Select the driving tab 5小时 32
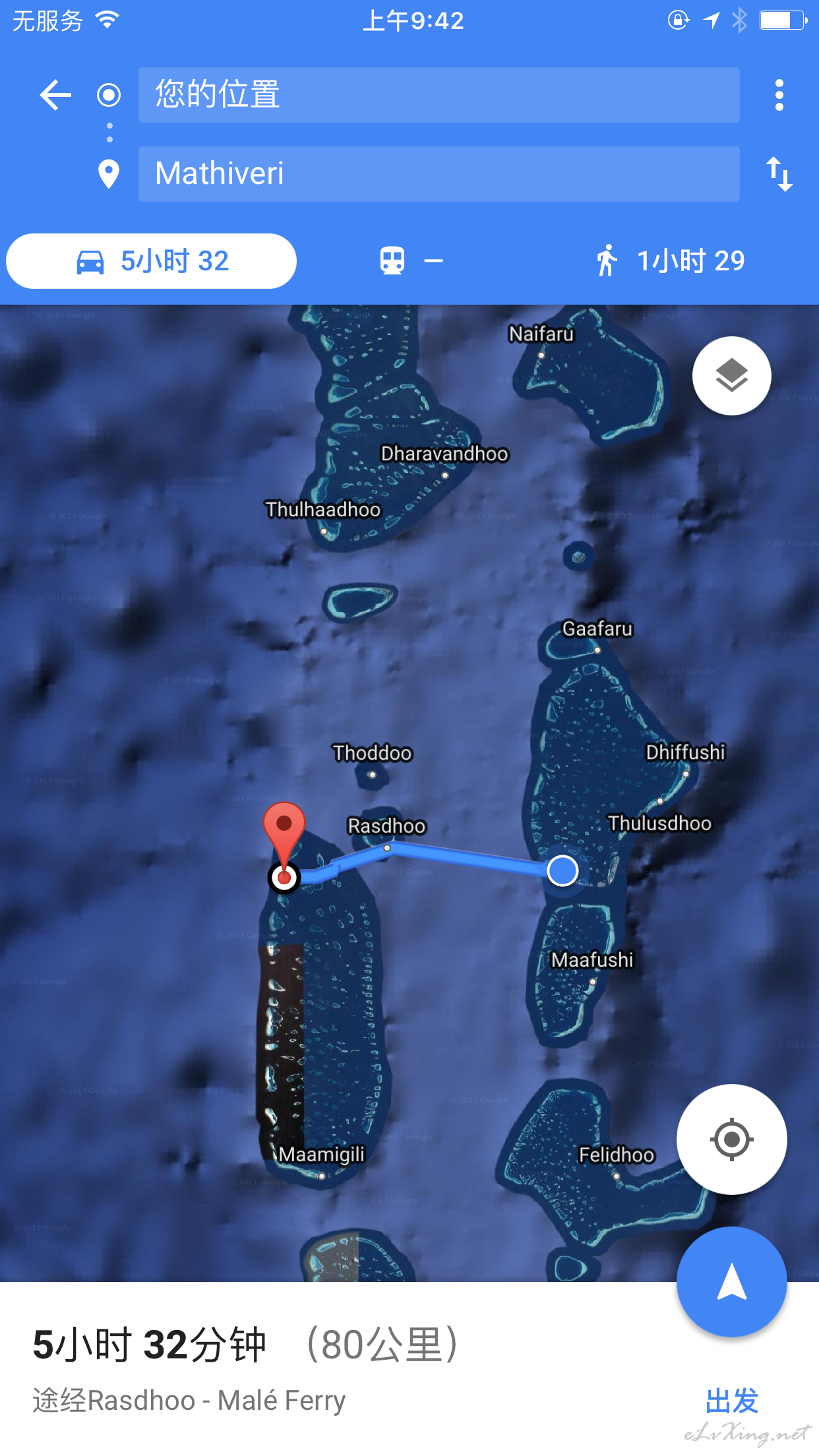Image resolution: width=819 pixels, height=1456 pixels. pos(152,261)
